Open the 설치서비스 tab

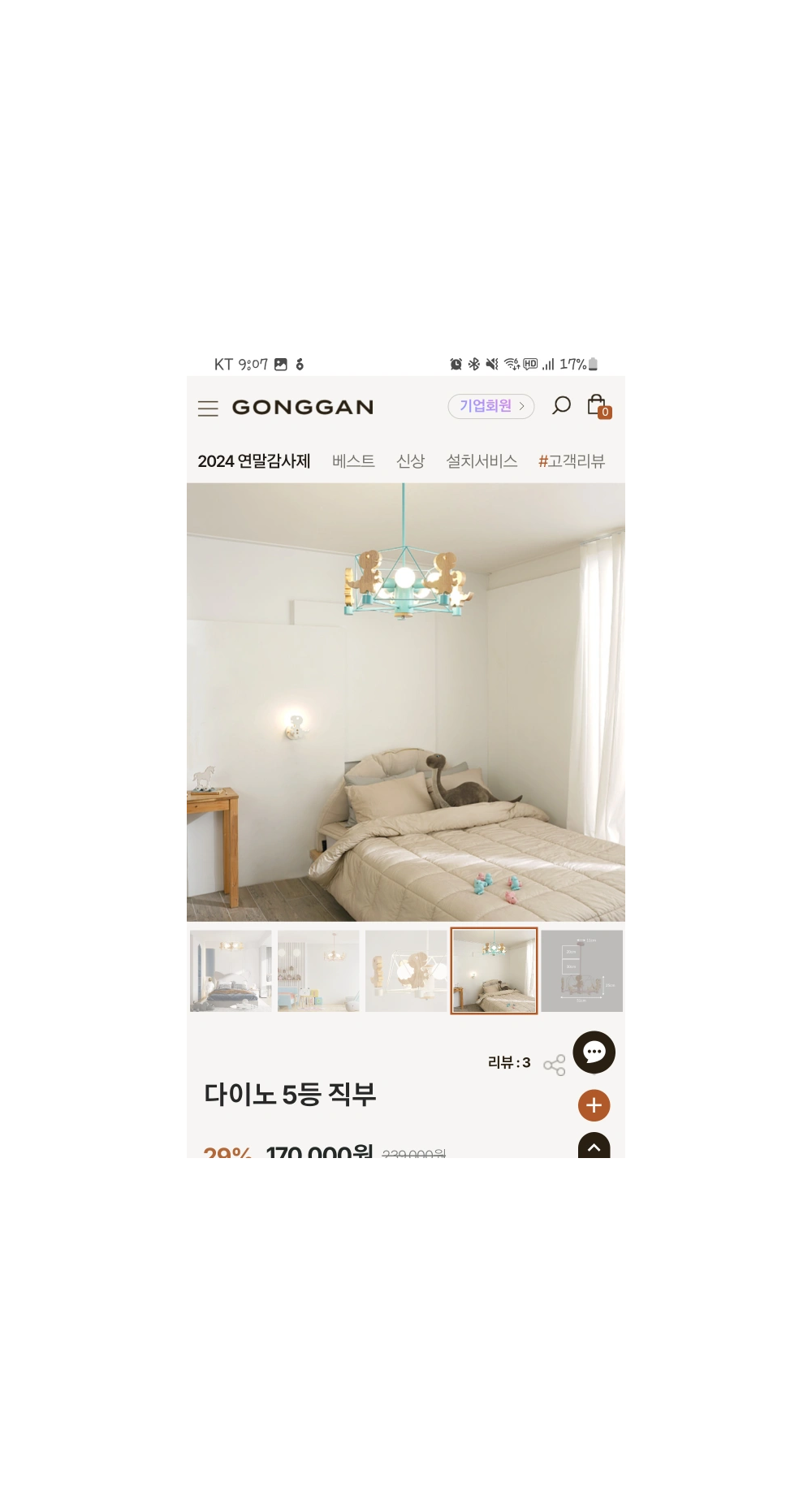pos(482,461)
